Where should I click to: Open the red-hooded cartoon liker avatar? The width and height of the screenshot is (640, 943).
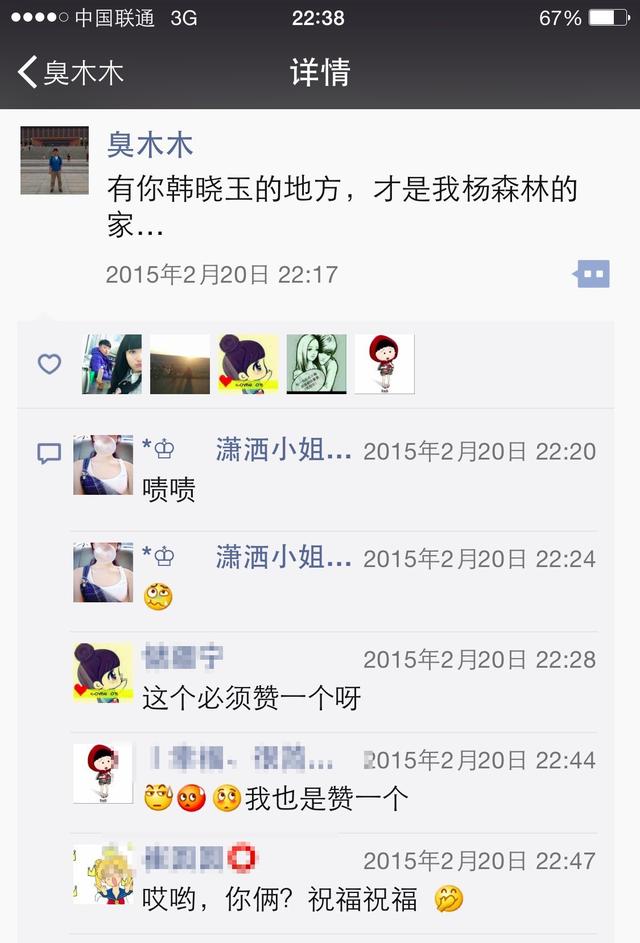coord(384,364)
